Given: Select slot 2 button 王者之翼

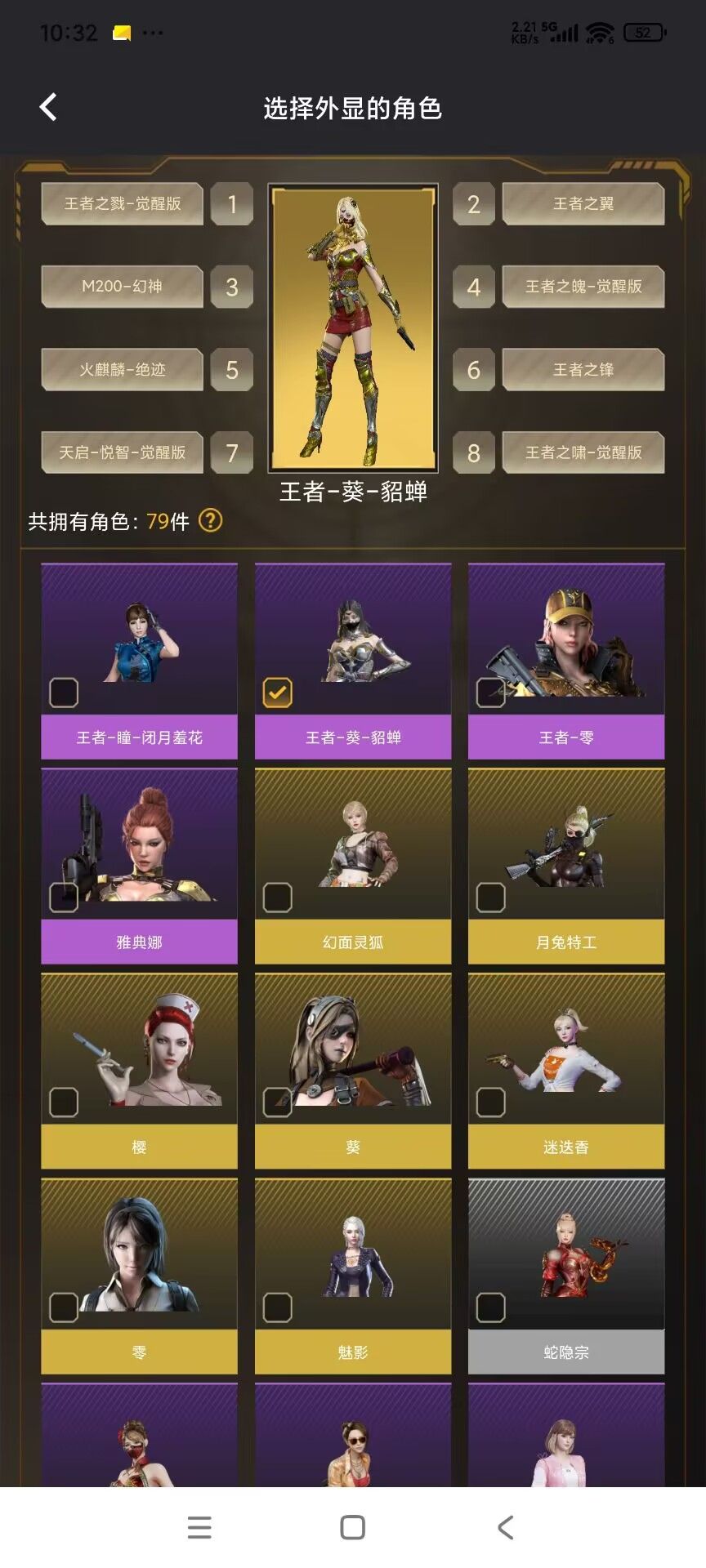Looking at the screenshot, I should (x=583, y=203).
